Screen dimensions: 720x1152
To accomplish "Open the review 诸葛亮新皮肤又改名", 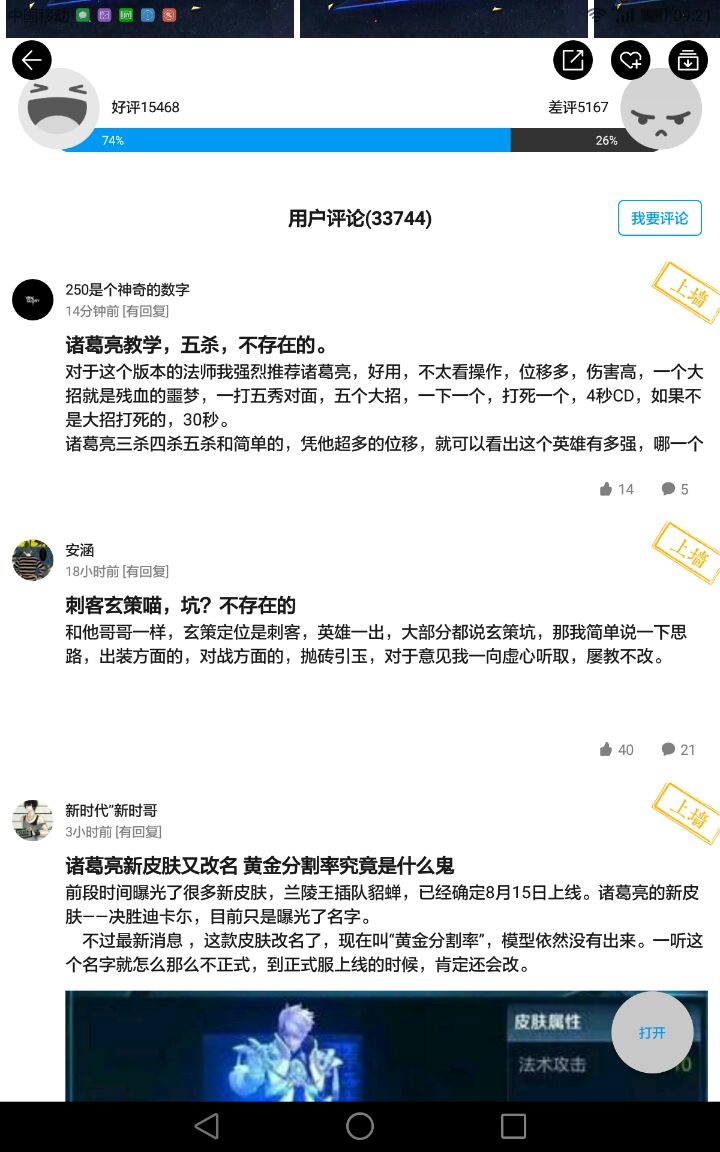I will pos(260,865).
